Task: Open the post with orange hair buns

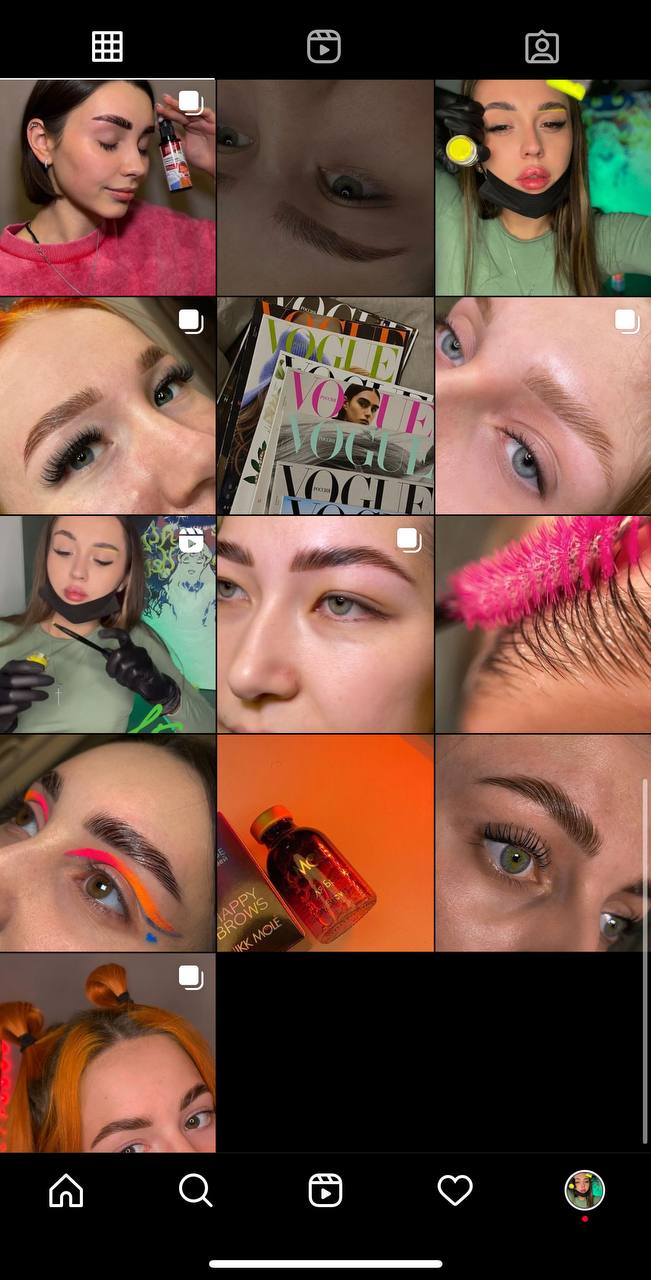Action: [x=107, y=1052]
